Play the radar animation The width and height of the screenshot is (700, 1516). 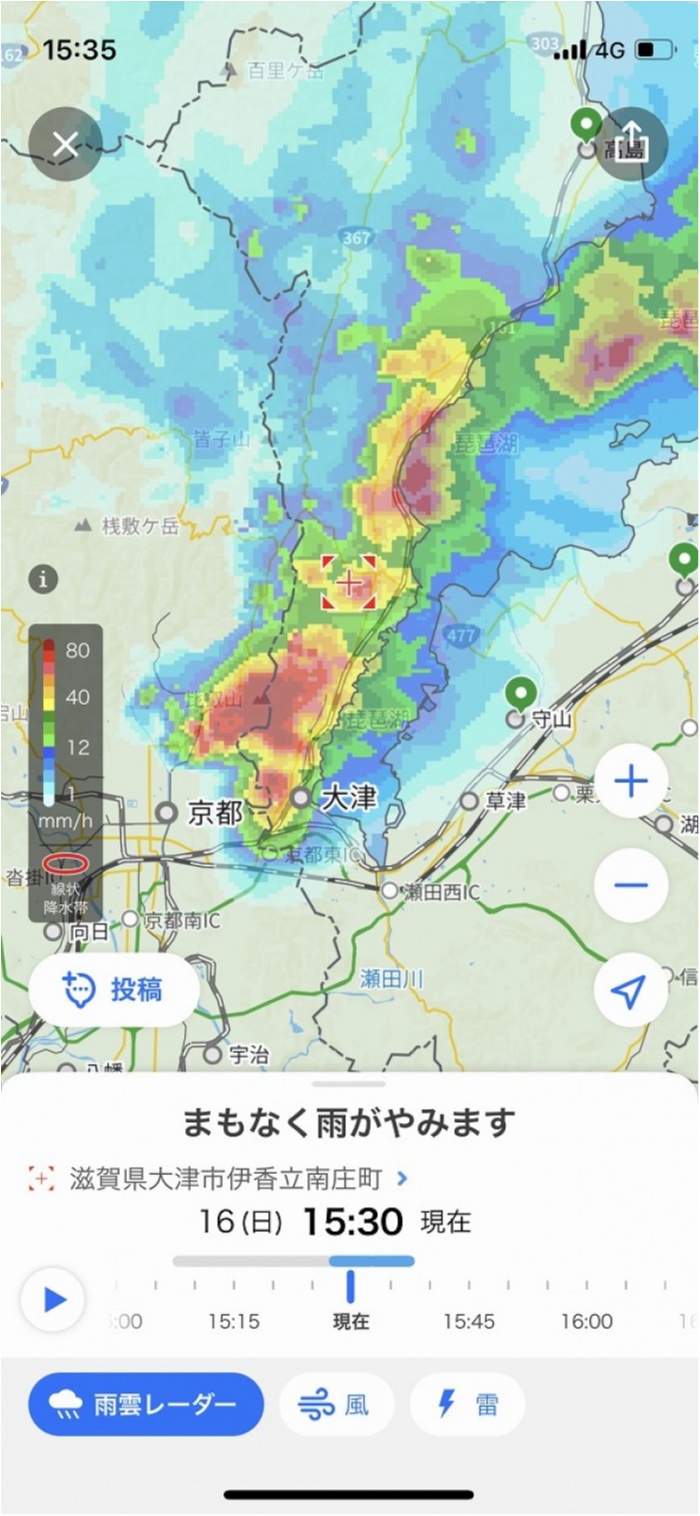(53, 1300)
